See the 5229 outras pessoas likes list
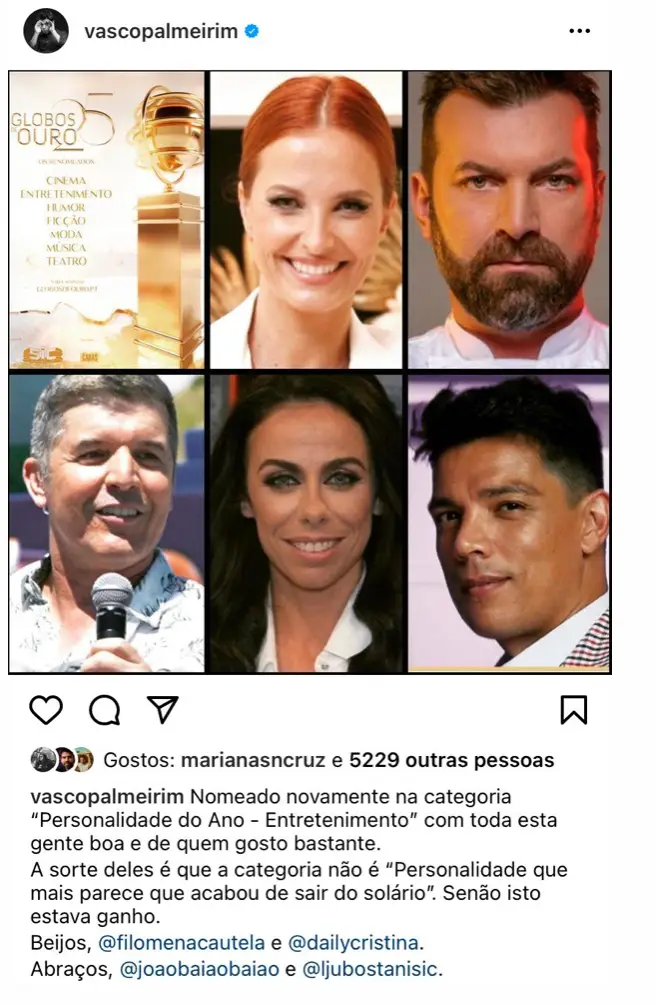656x1004 pixels. point(451,760)
